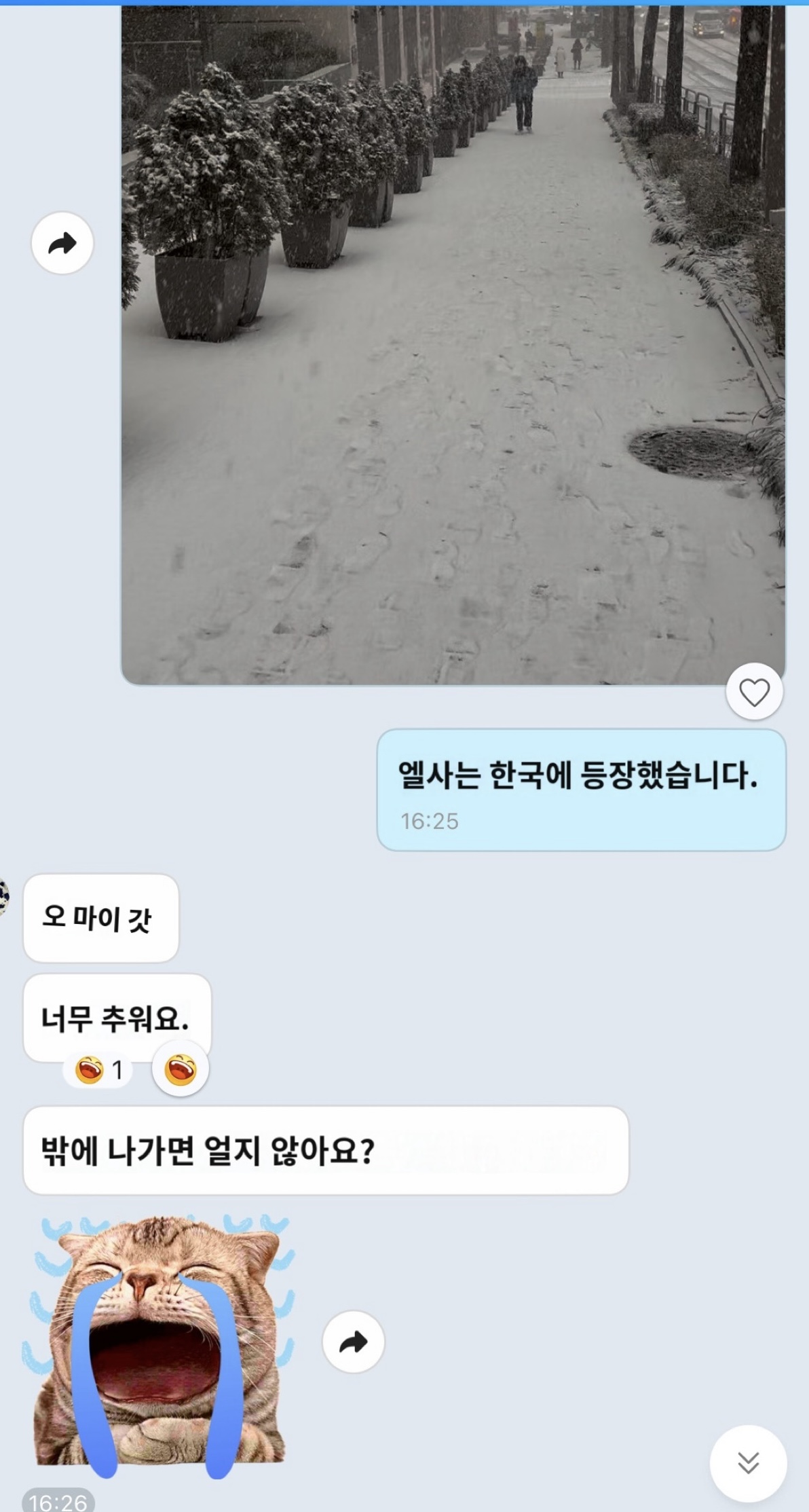The width and height of the screenshot is (809, 1512).
Task: Like the snowy street photo with heart
Action: (x=754, y=692)
